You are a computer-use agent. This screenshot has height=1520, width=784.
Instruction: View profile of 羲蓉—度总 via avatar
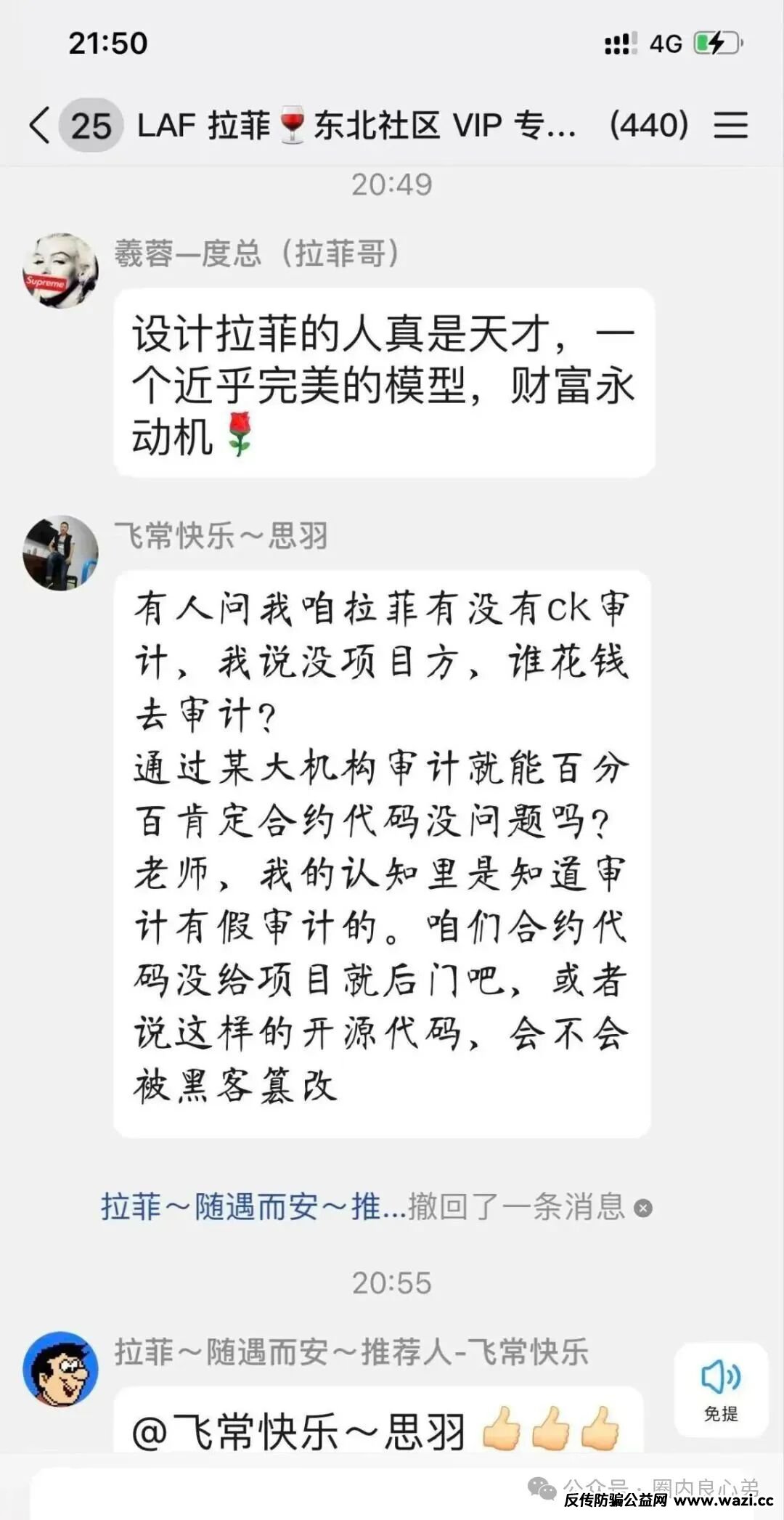point(60,271)
